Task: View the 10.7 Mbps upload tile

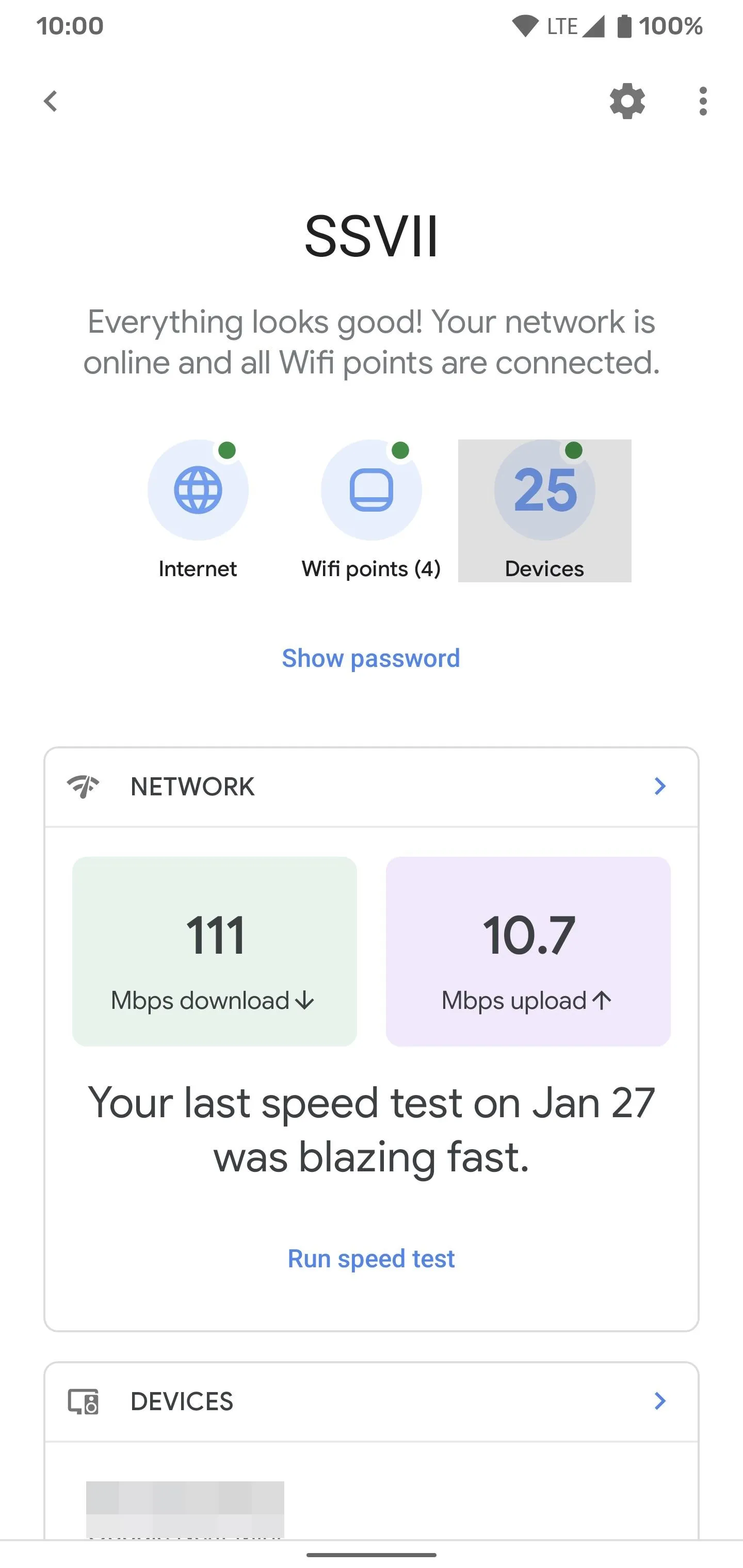Action: [528, 952]
